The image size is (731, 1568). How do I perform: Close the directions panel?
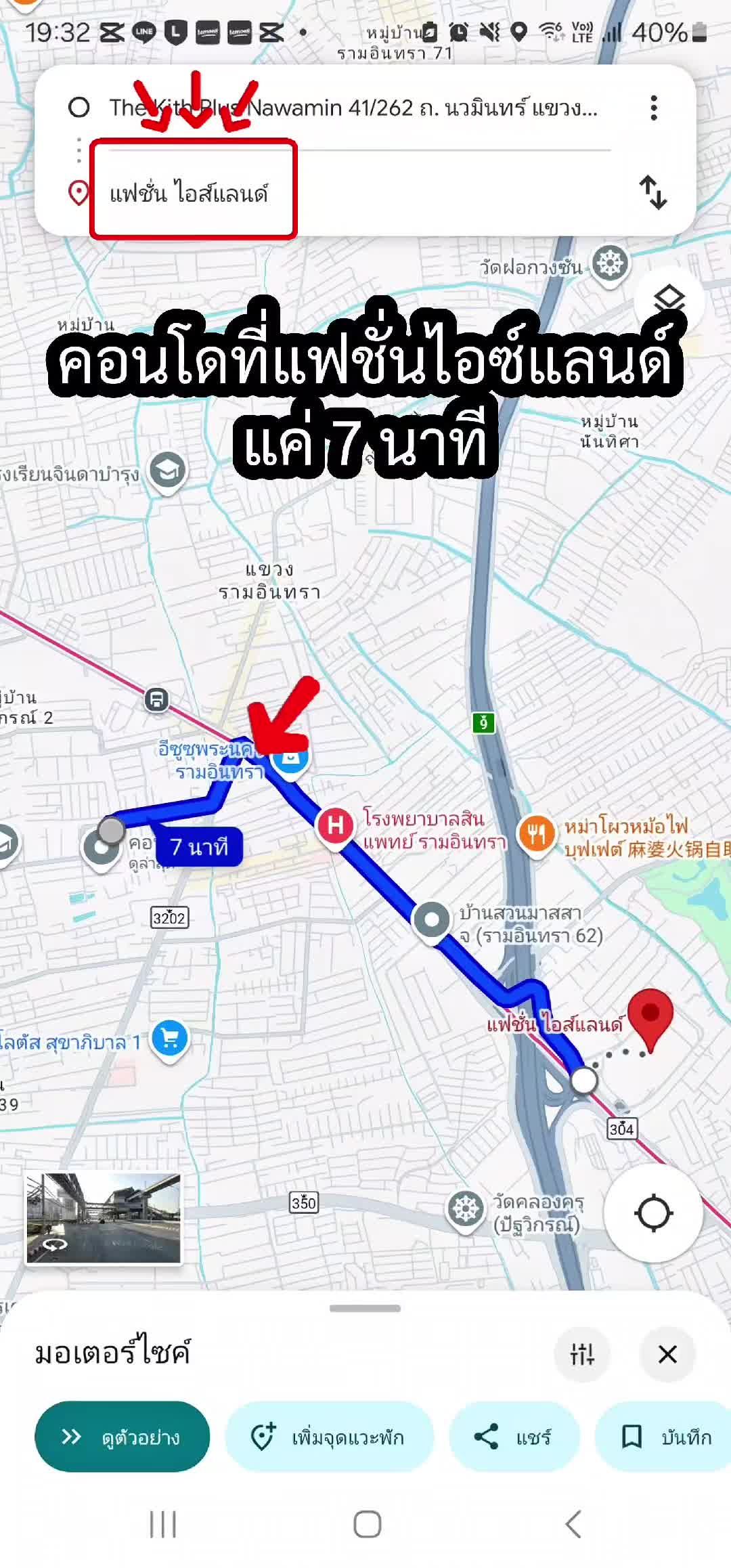[667, 1354]
